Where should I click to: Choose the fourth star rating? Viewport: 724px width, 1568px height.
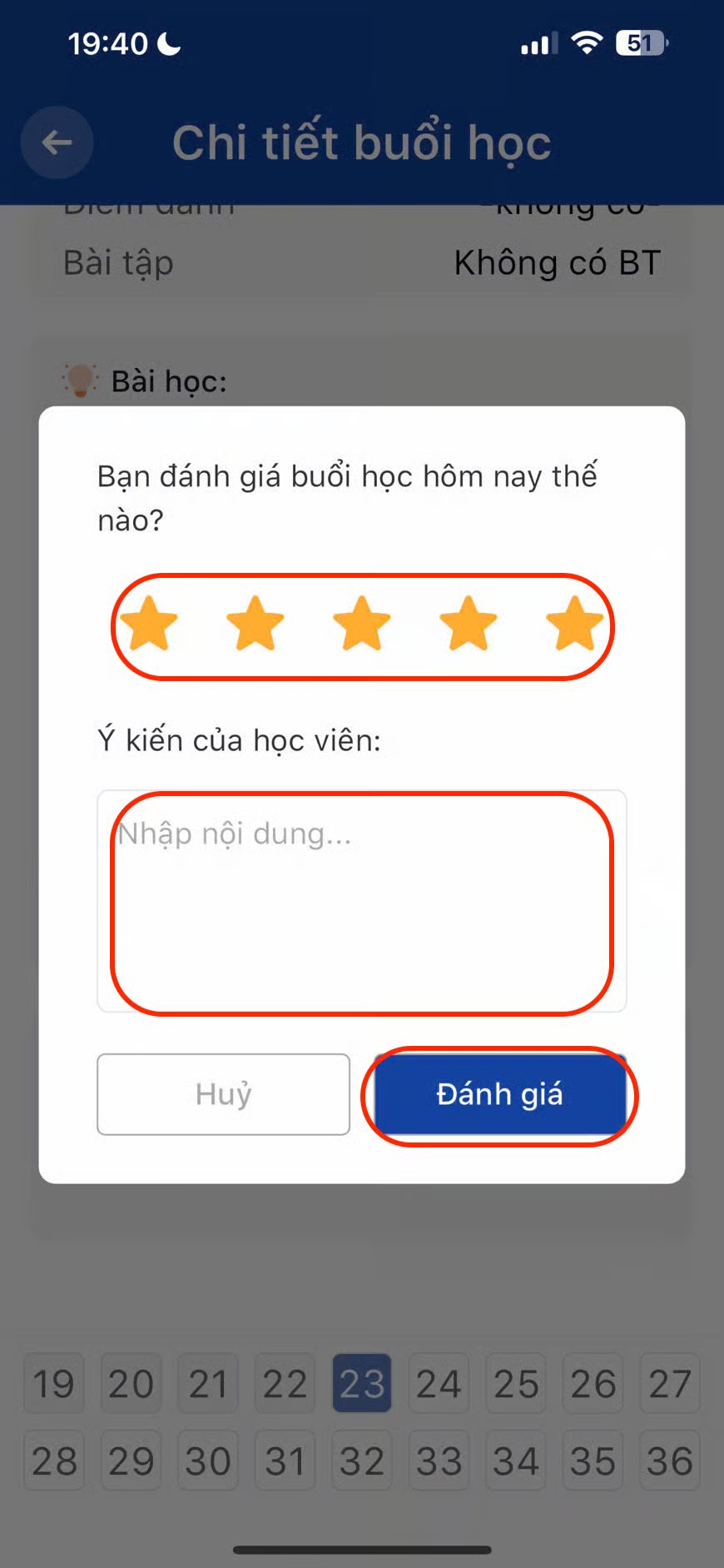pyautogui.click(x=469, y=623)
